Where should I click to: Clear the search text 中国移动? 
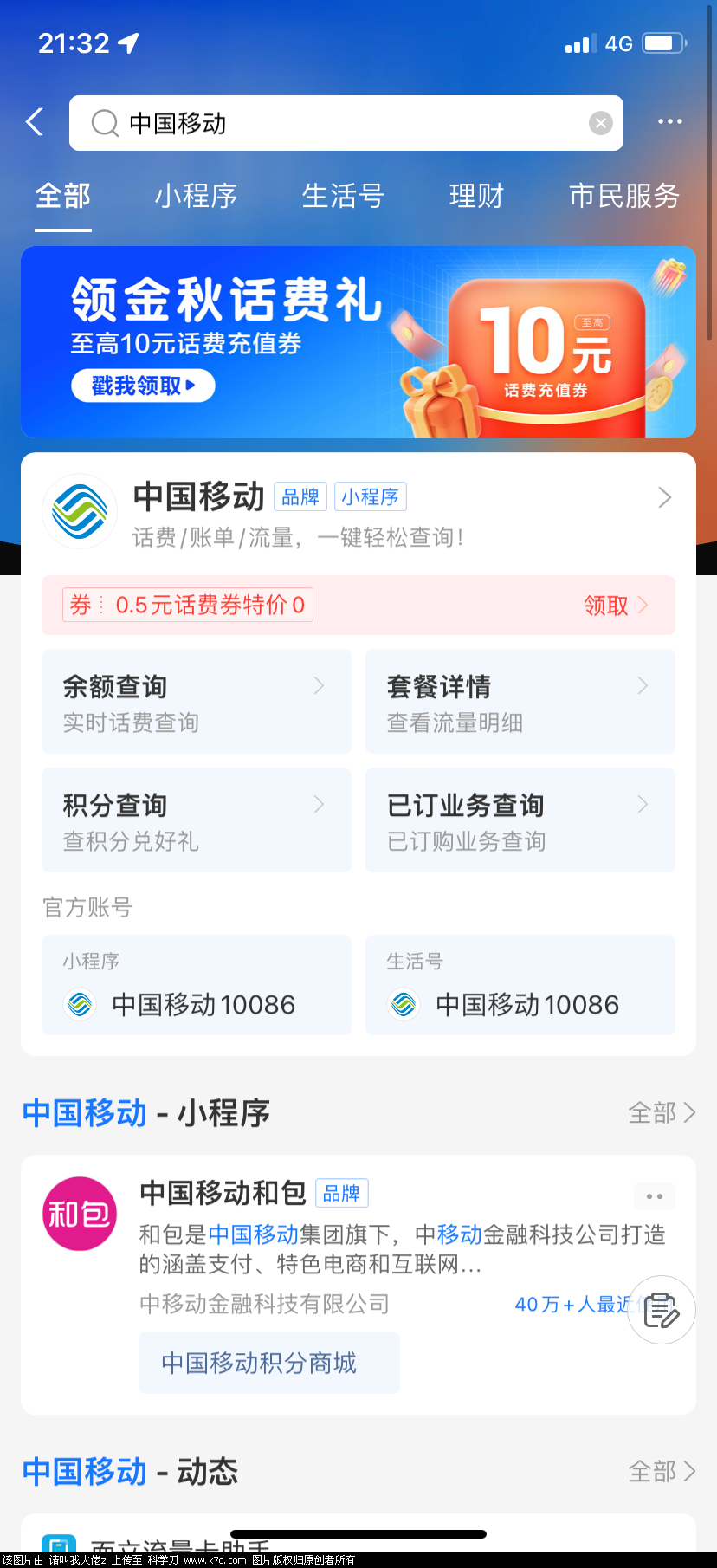click(x=600, y=123)
